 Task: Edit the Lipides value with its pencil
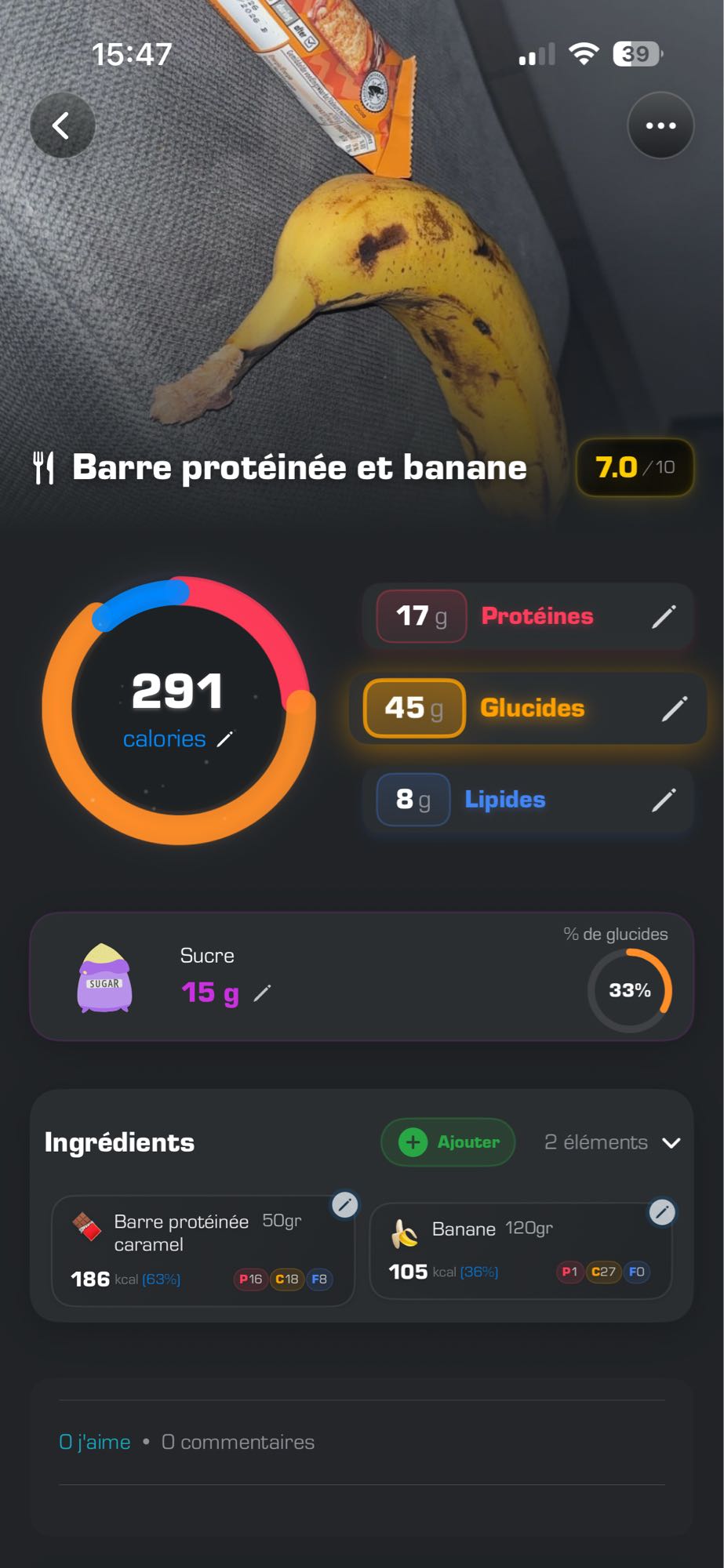[665, 800]
